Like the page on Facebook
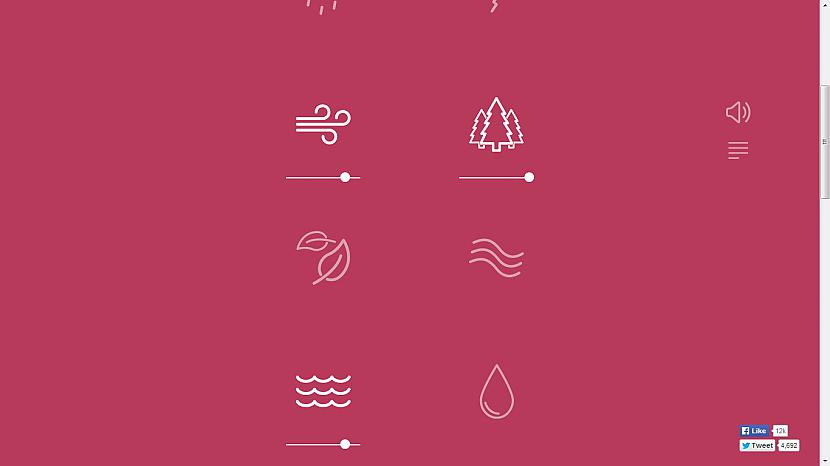The height and width of the screenshot is (466, 830). coord(754,431)
